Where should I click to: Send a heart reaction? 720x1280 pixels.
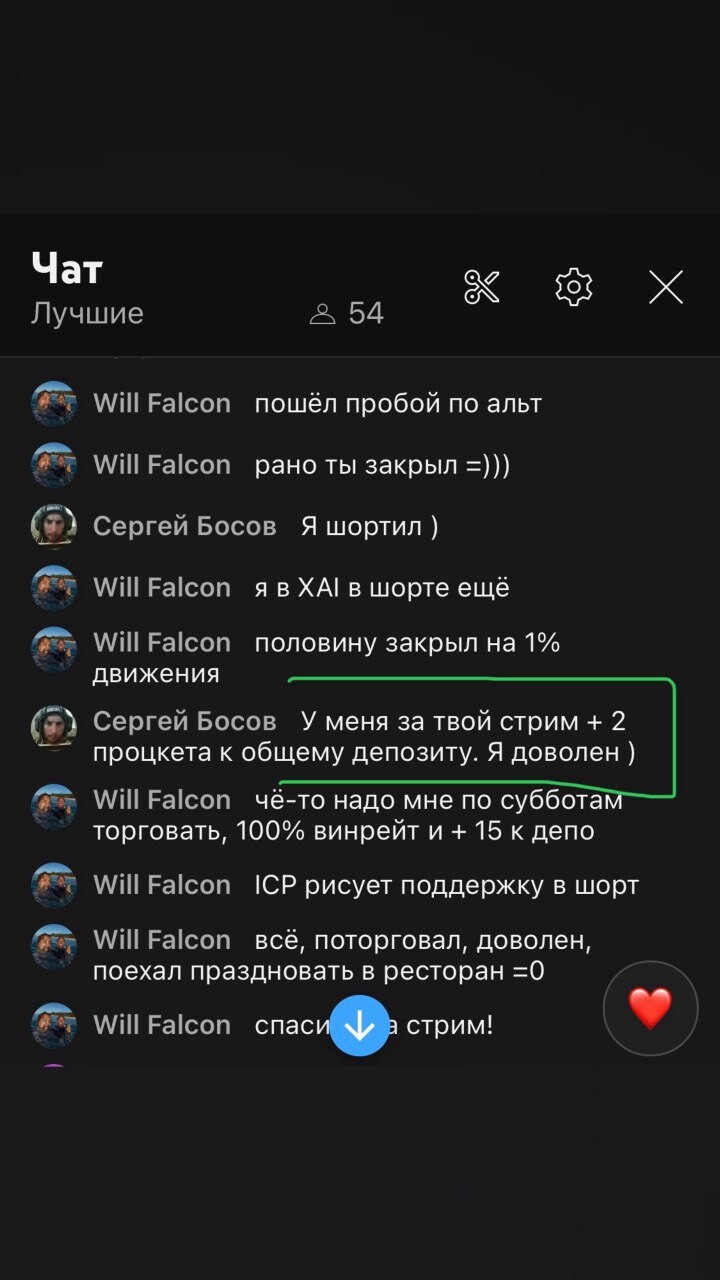click(650, 1008)
